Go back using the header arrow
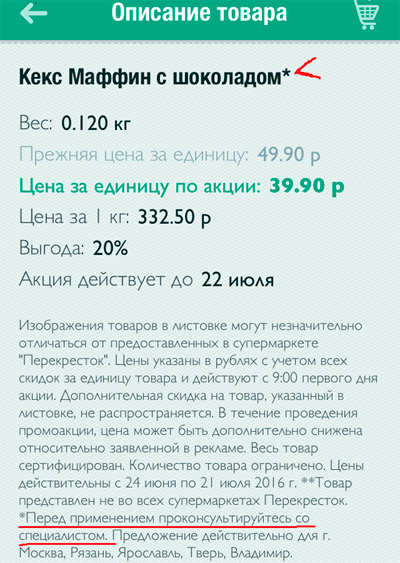This screenshot has height=563, width=400. coord(33,13)
